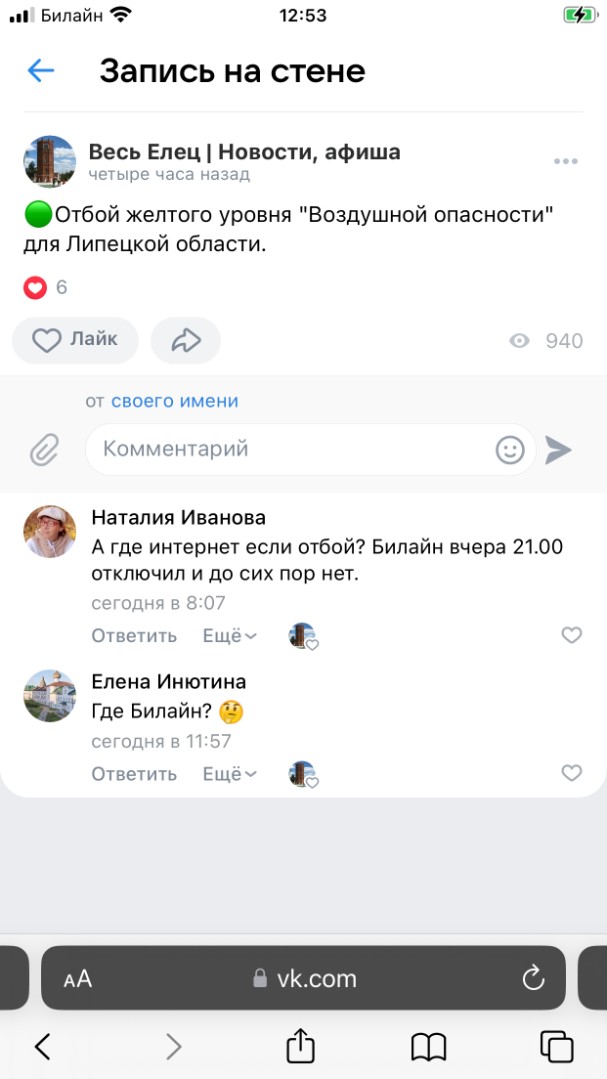The height and width of the screenshot is (1079, 607).
Task: Open Наталия Иванова's profile
Action: 178,517
